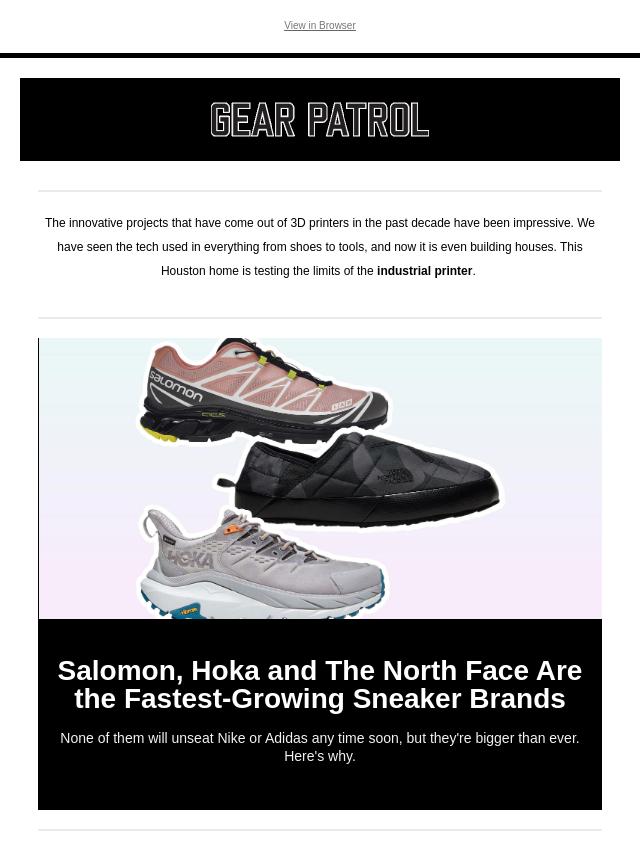Image resolution: width=640 pixels, height=854 pixels.
Task: Follow the bold industrial printer link
Action: [x=424, y=271]
